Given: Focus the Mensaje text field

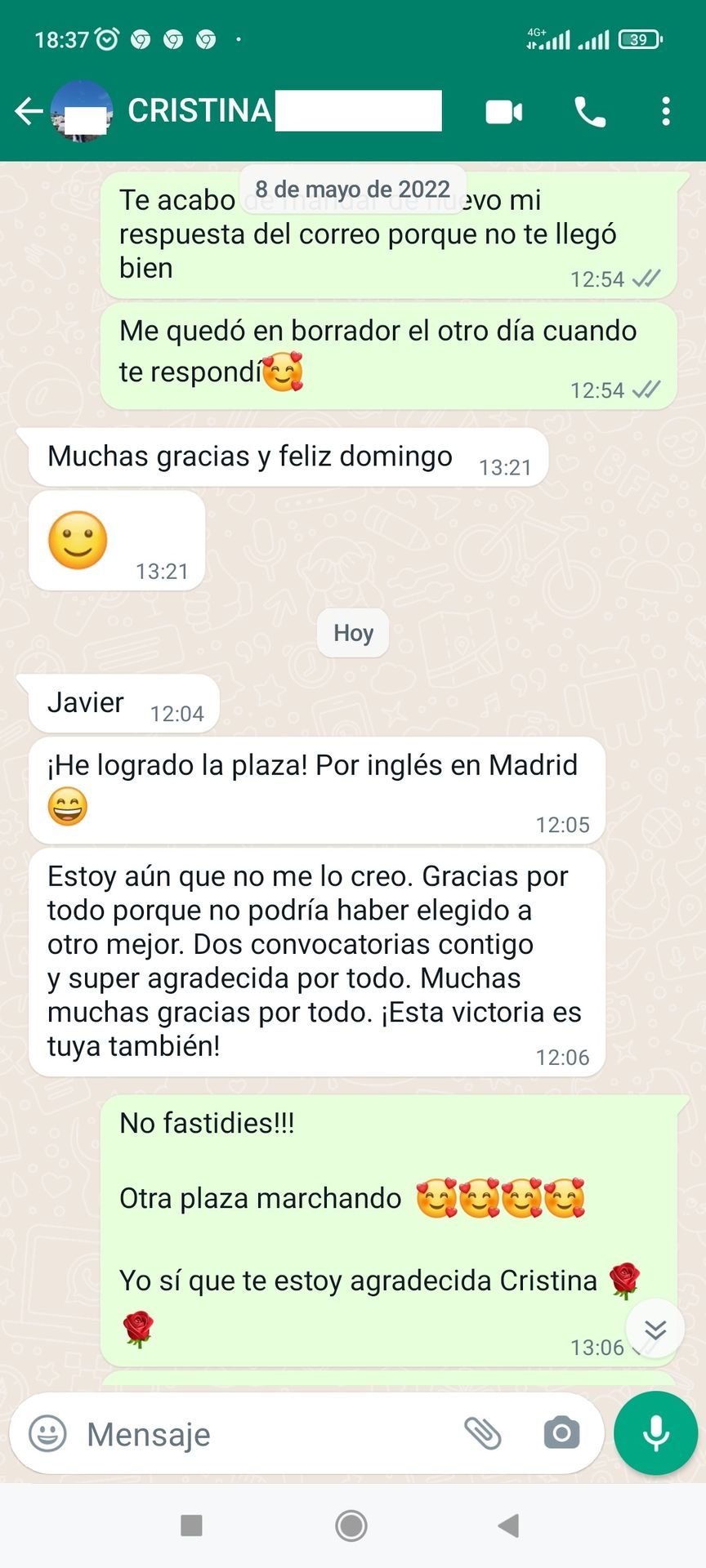Looking at the screenshot, I should coord(261,1434).
